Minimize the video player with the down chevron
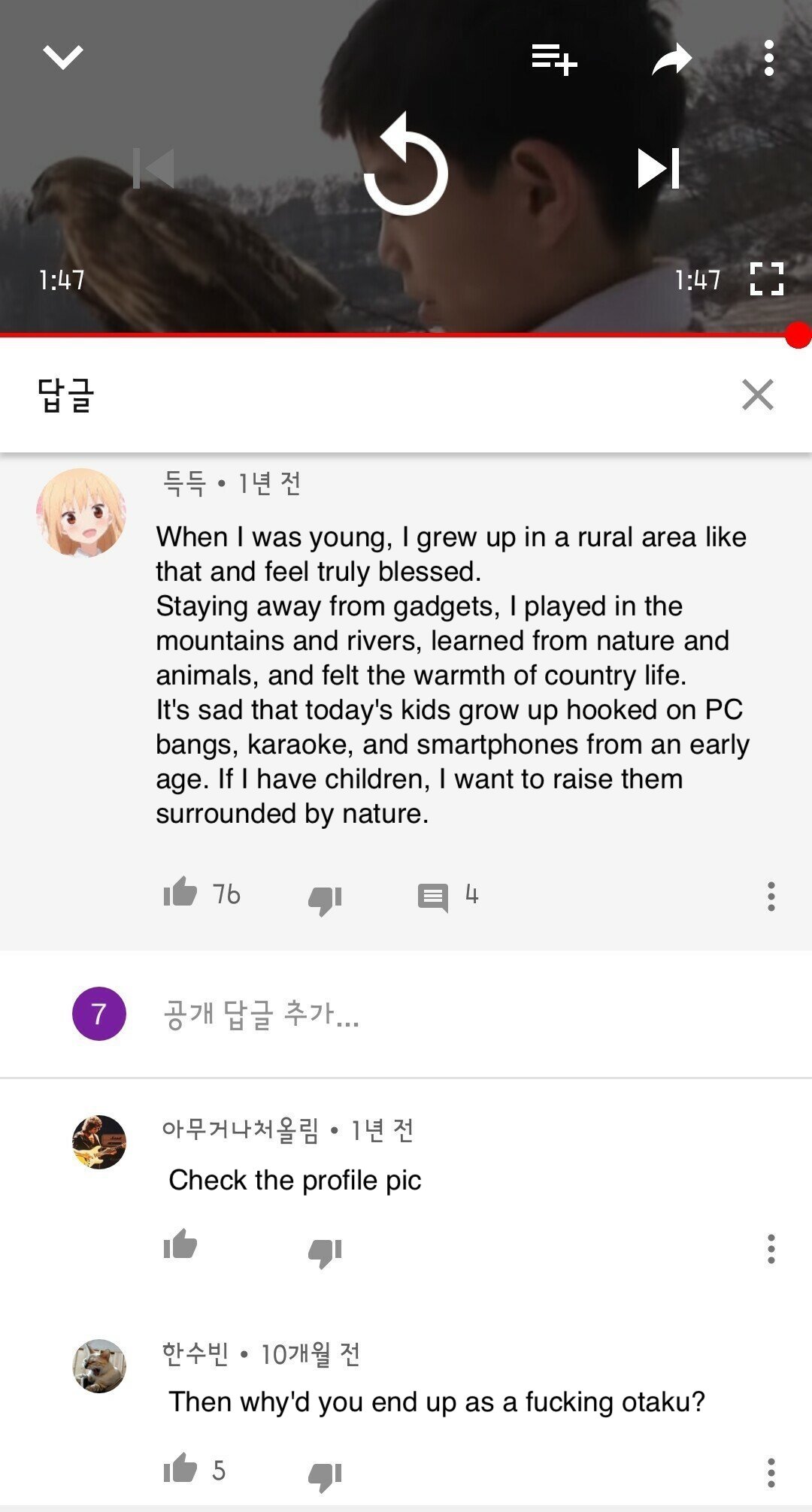812x1512 pixels. tap(63, 58)
